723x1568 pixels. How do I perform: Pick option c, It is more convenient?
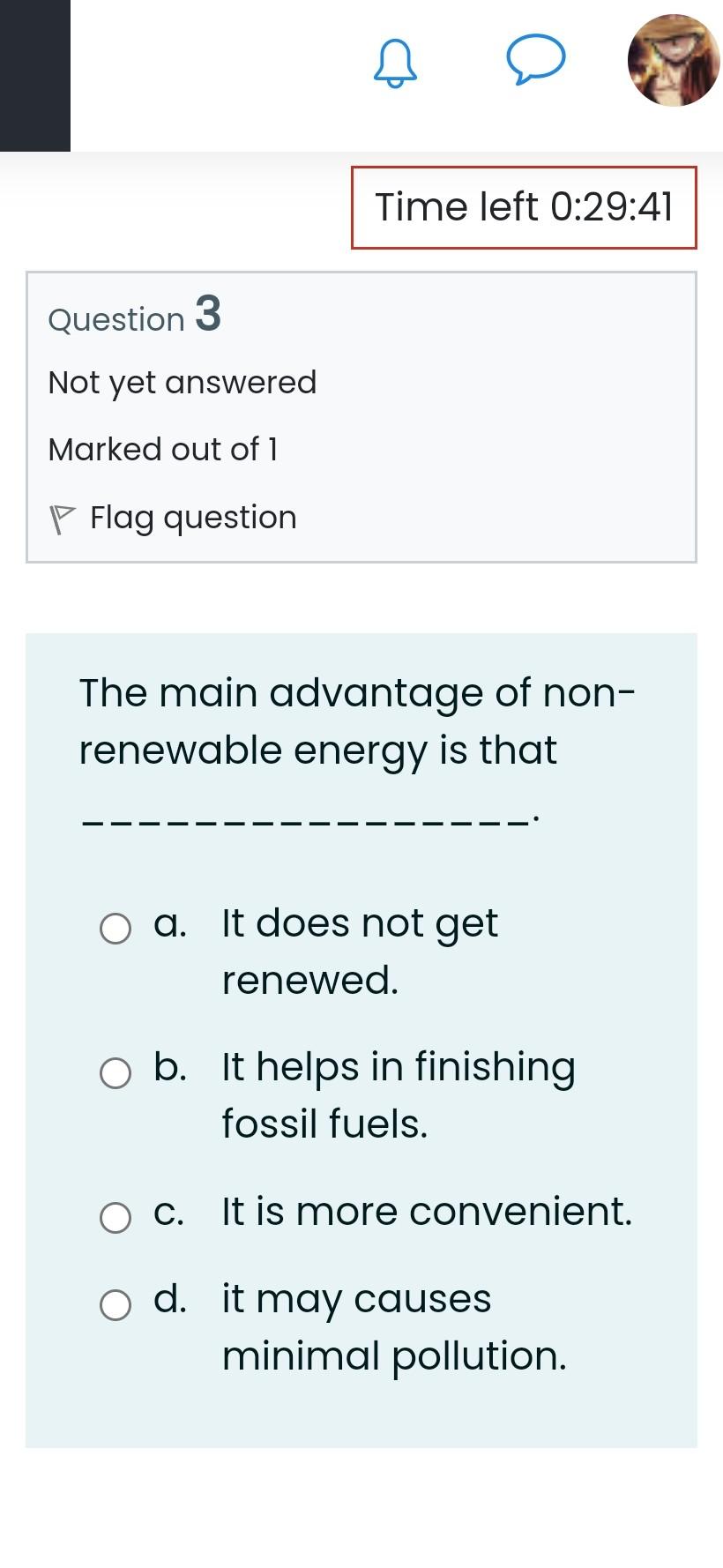pos(116,1217)
